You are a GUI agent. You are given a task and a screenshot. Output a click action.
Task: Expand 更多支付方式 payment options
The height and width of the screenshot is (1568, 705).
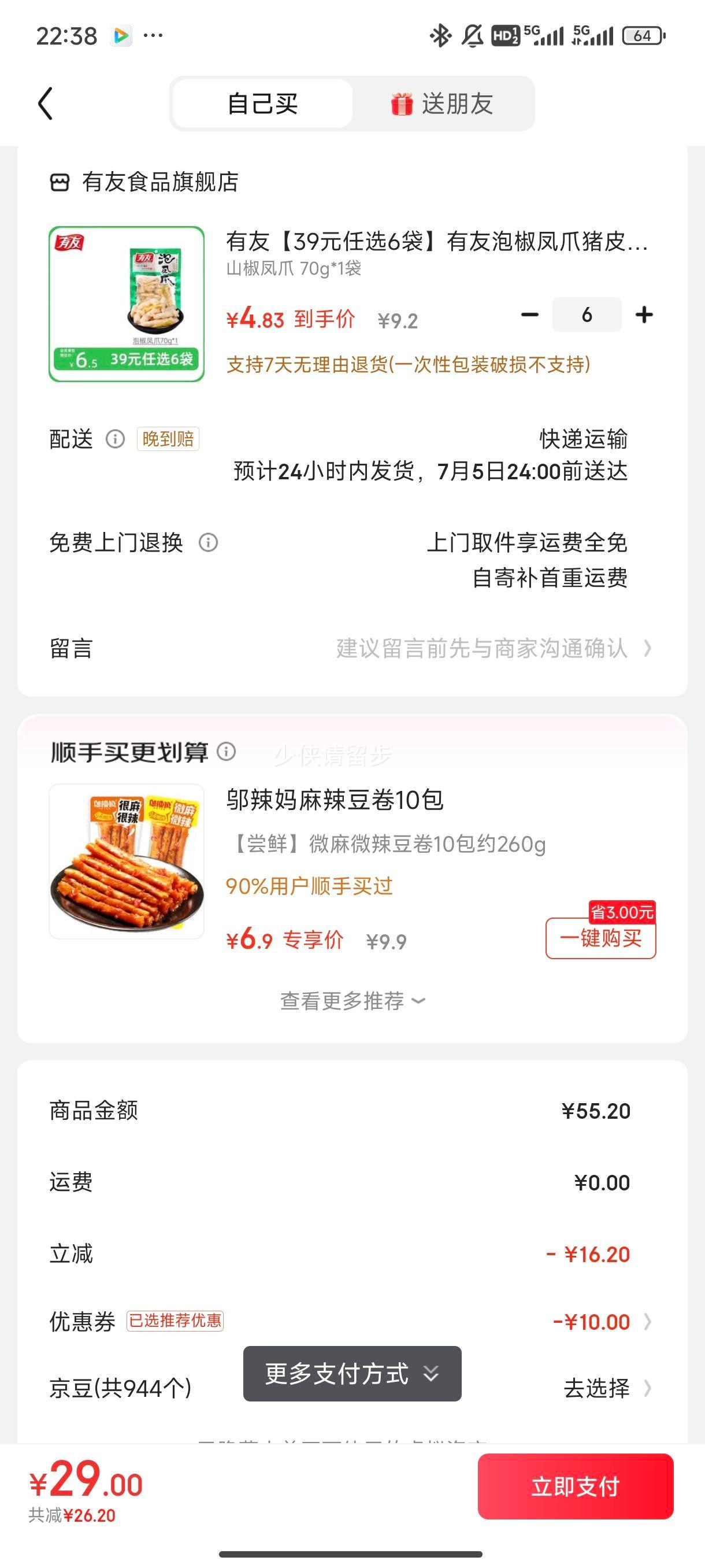click(352, 1373)
